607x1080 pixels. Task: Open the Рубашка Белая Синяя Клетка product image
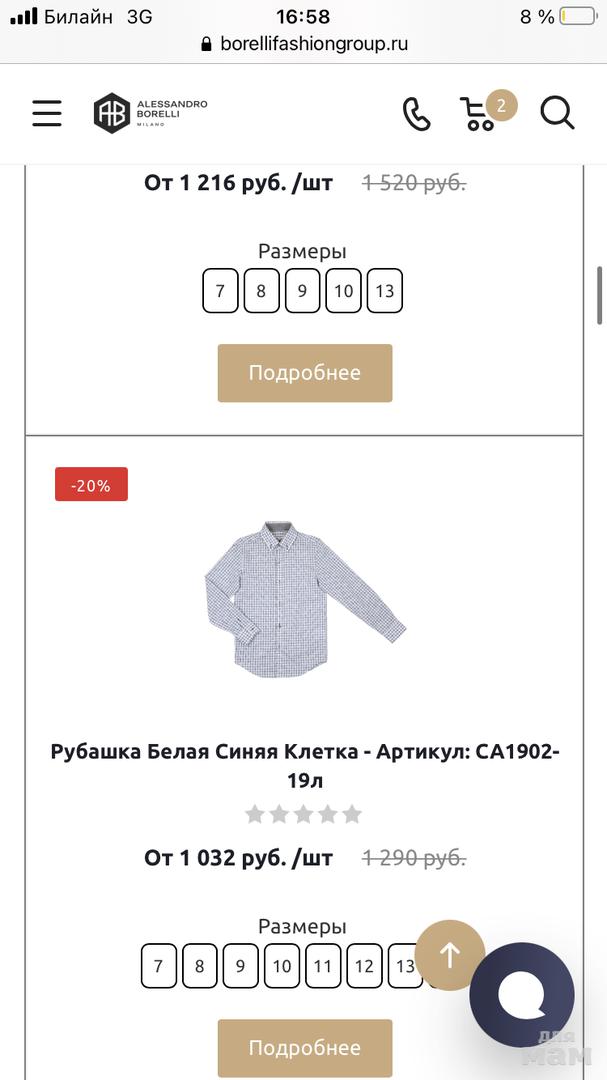(x=305, y=598)
